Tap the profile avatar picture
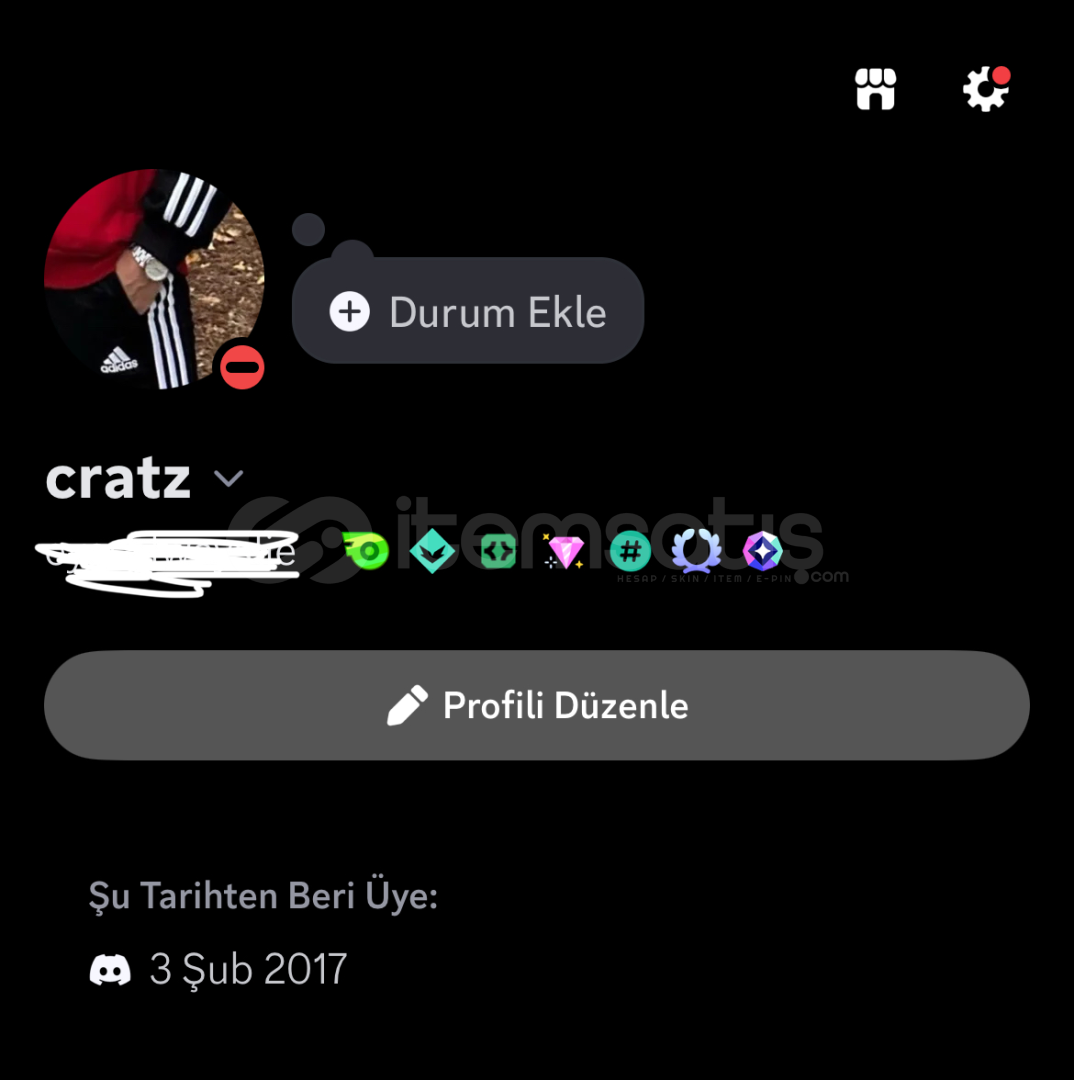This screenshot has height=1080, width=1074. (153, 279)
